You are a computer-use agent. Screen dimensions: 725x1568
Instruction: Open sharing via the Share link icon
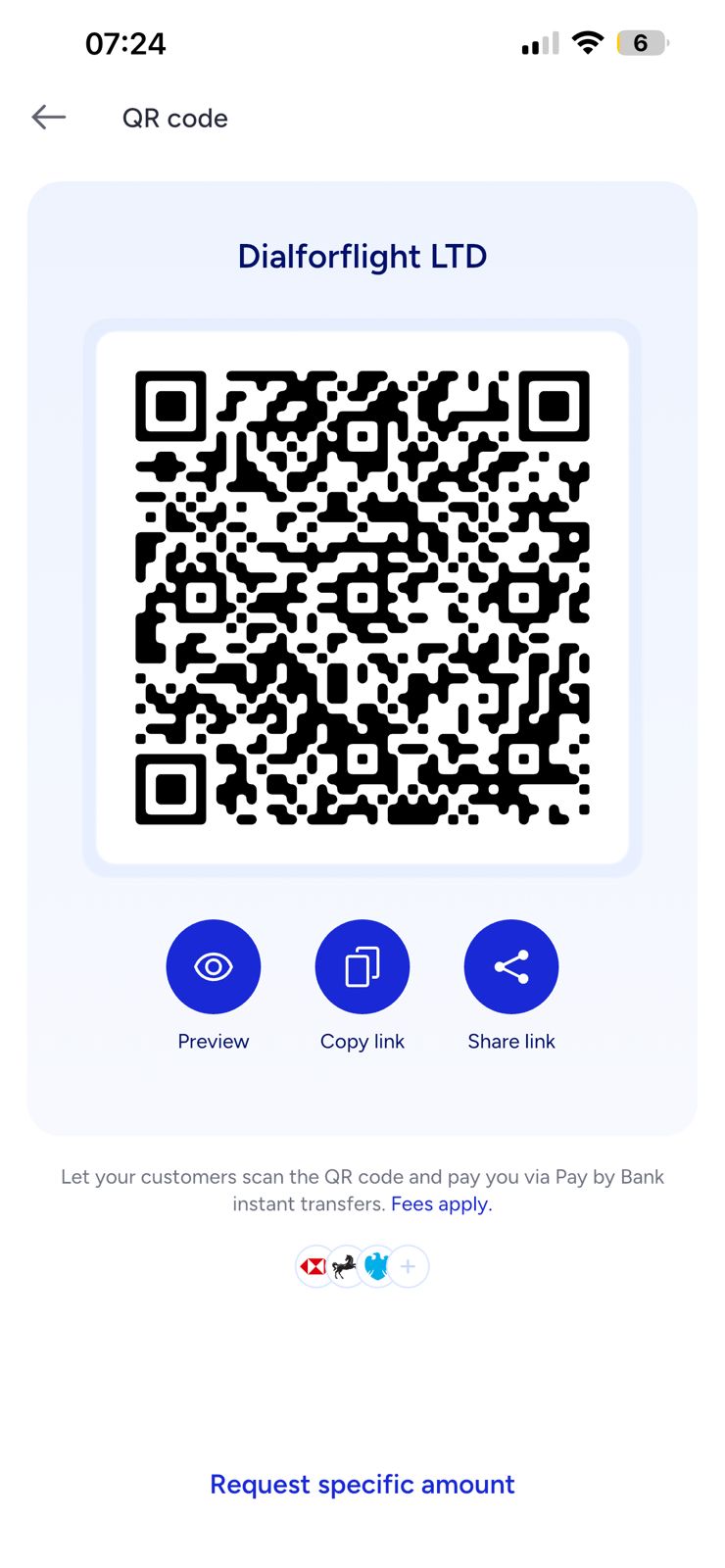(x=510, y=965)
